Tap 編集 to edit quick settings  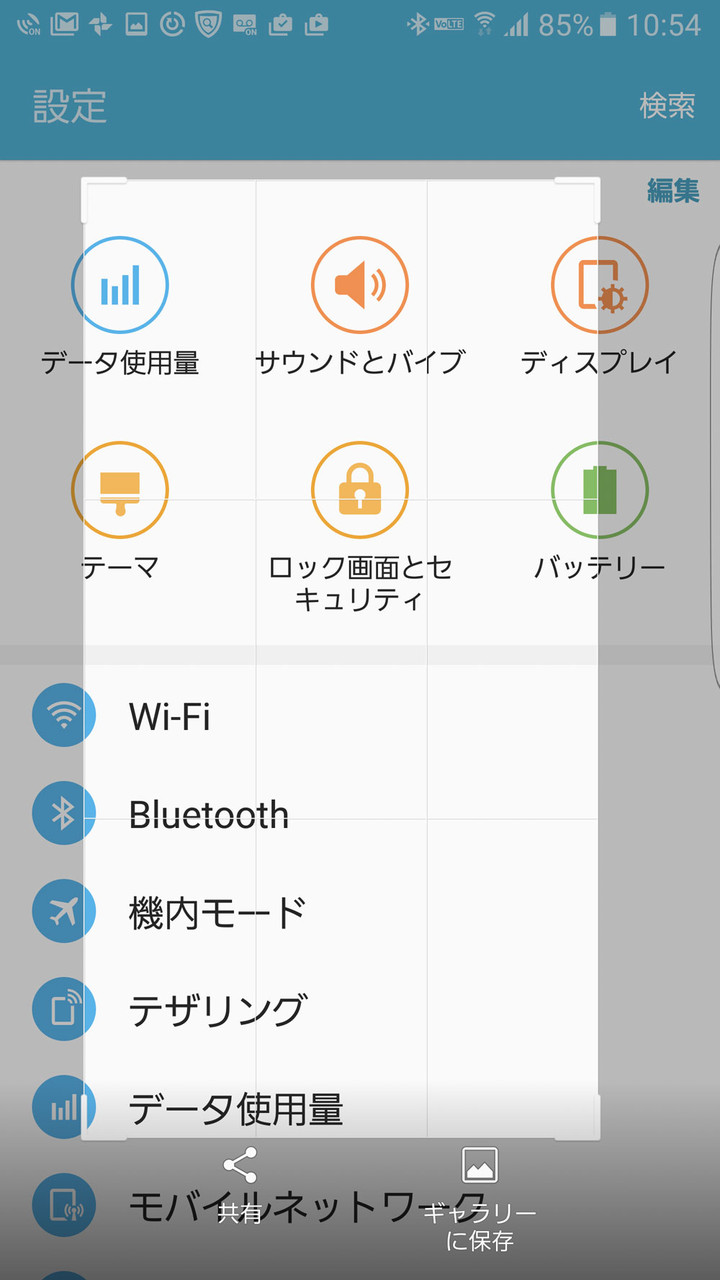click(x=673, y=190)
